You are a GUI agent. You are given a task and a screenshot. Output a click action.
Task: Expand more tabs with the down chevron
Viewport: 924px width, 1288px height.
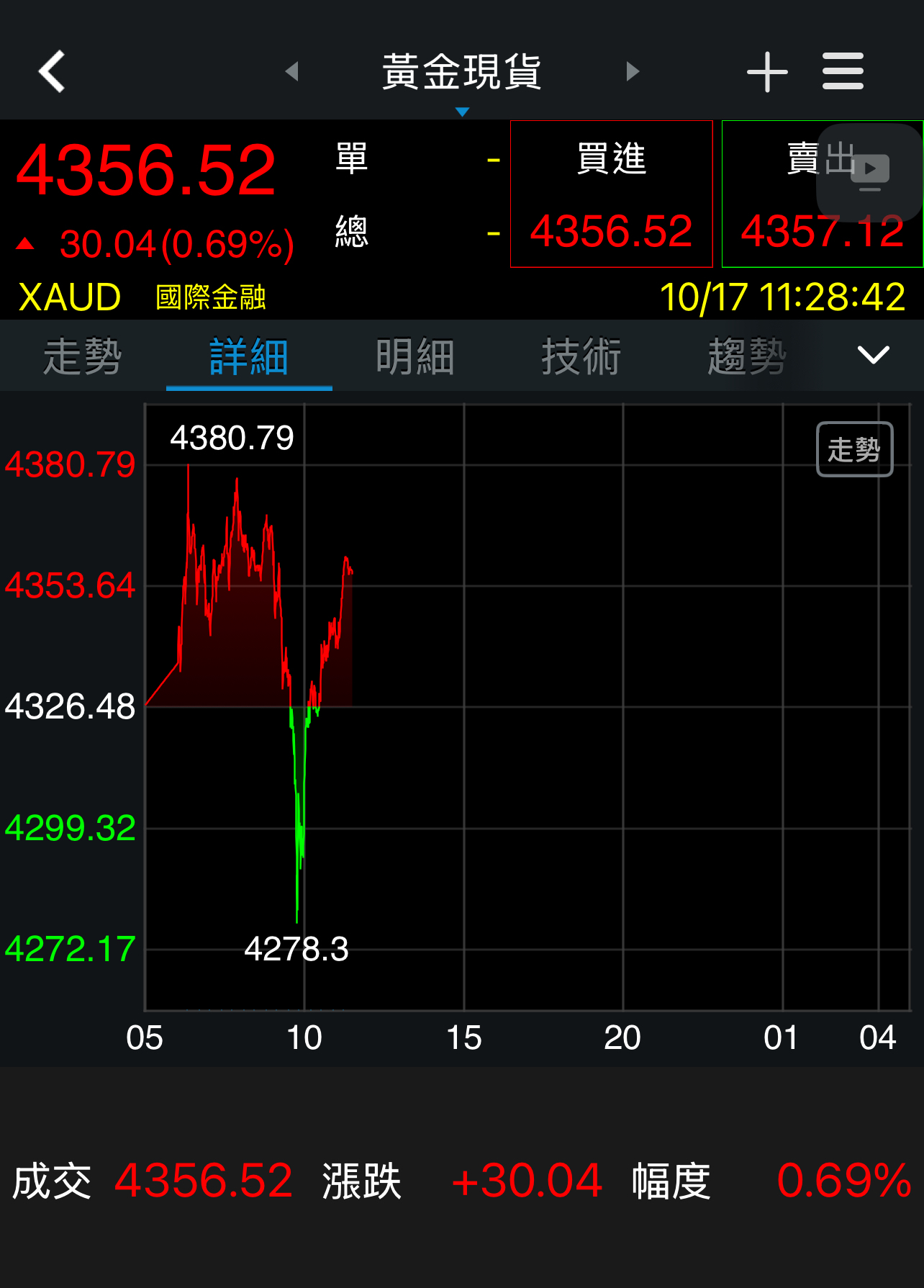[874, 355]
